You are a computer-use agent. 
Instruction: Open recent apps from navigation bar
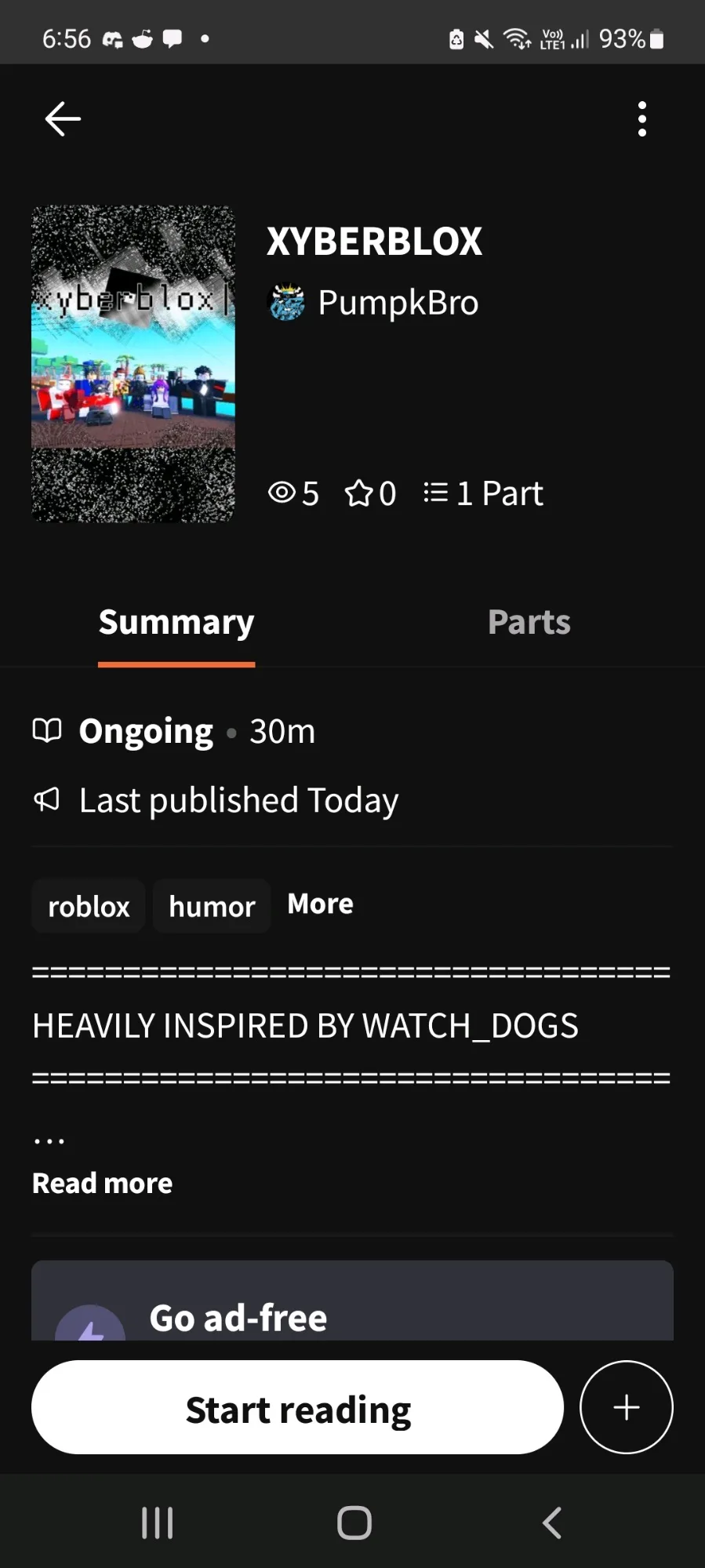pyautogui.click(x=157, y=1523)
